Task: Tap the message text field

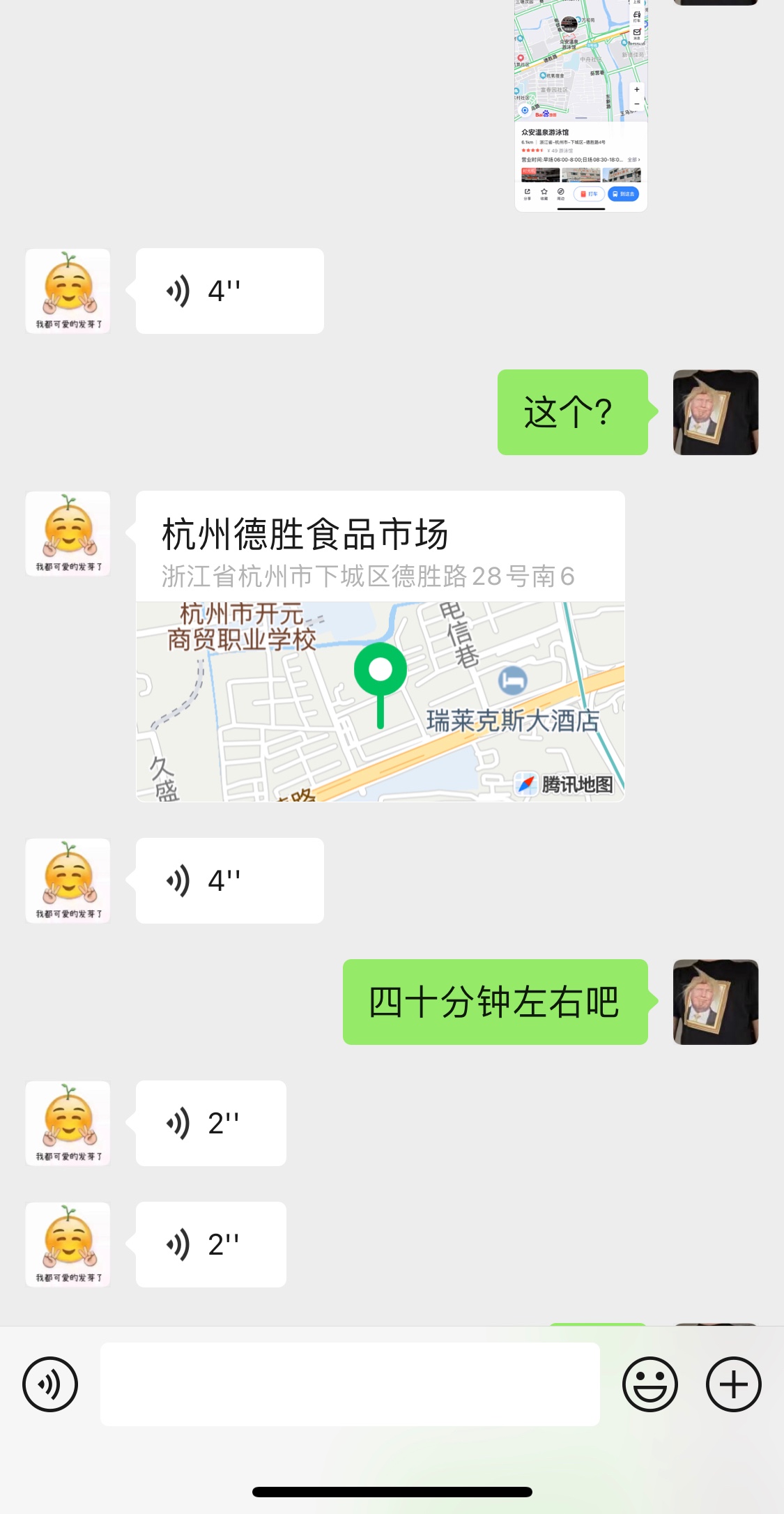Action: (x=350, y=1384)
